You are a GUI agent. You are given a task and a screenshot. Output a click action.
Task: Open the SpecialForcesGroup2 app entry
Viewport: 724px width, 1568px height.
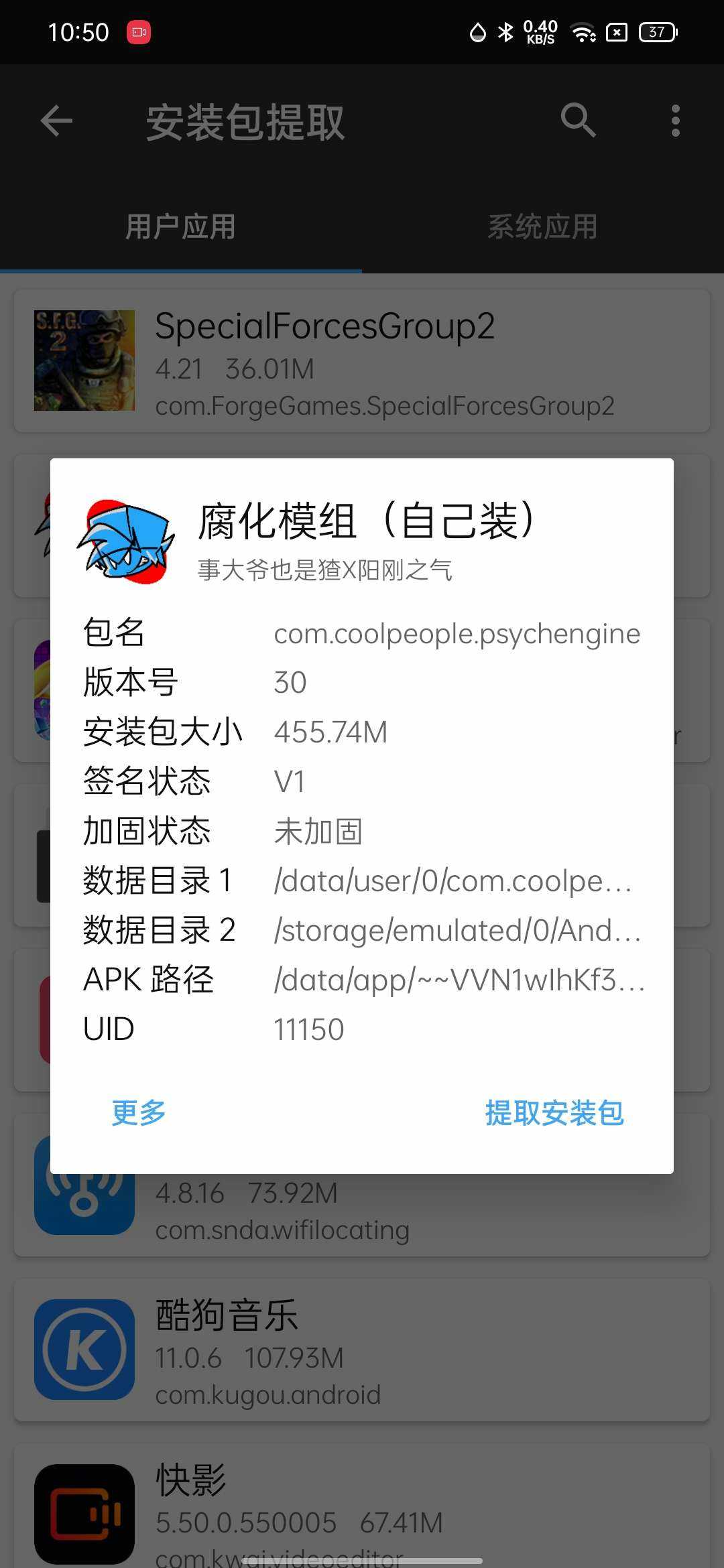click(362, 362)
